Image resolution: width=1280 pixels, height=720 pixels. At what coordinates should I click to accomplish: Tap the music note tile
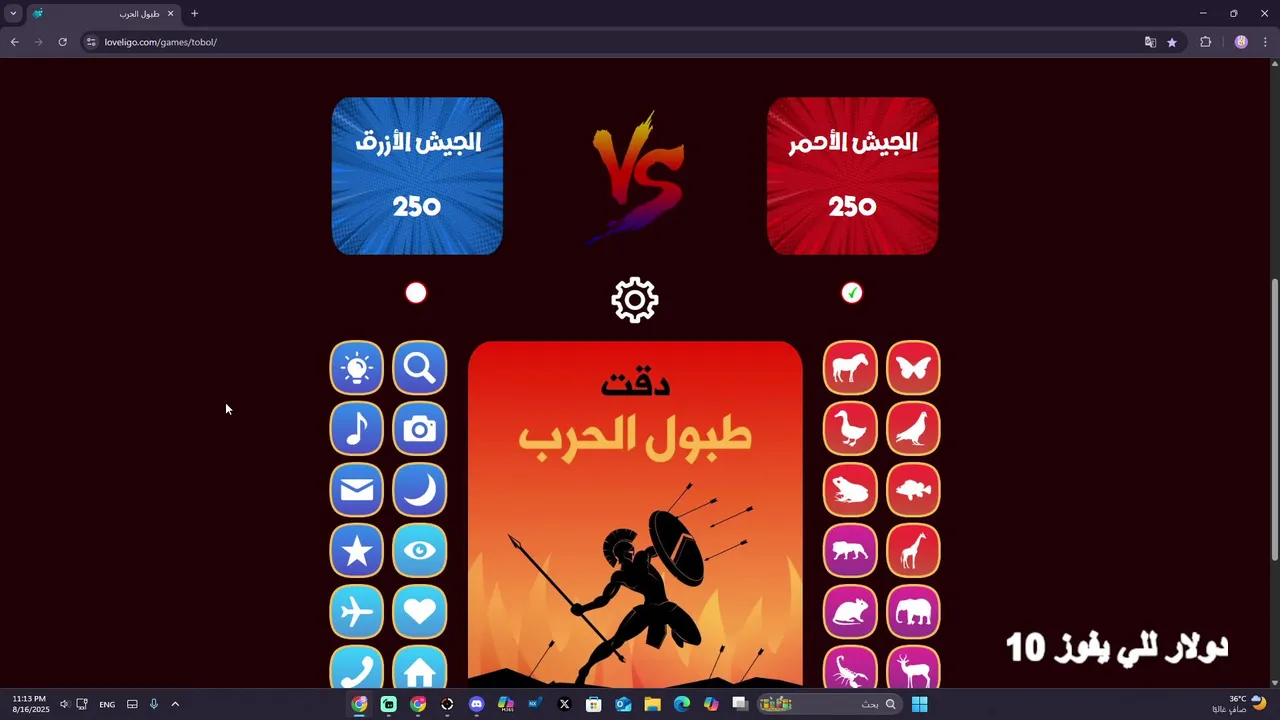(x=357, y=429)
